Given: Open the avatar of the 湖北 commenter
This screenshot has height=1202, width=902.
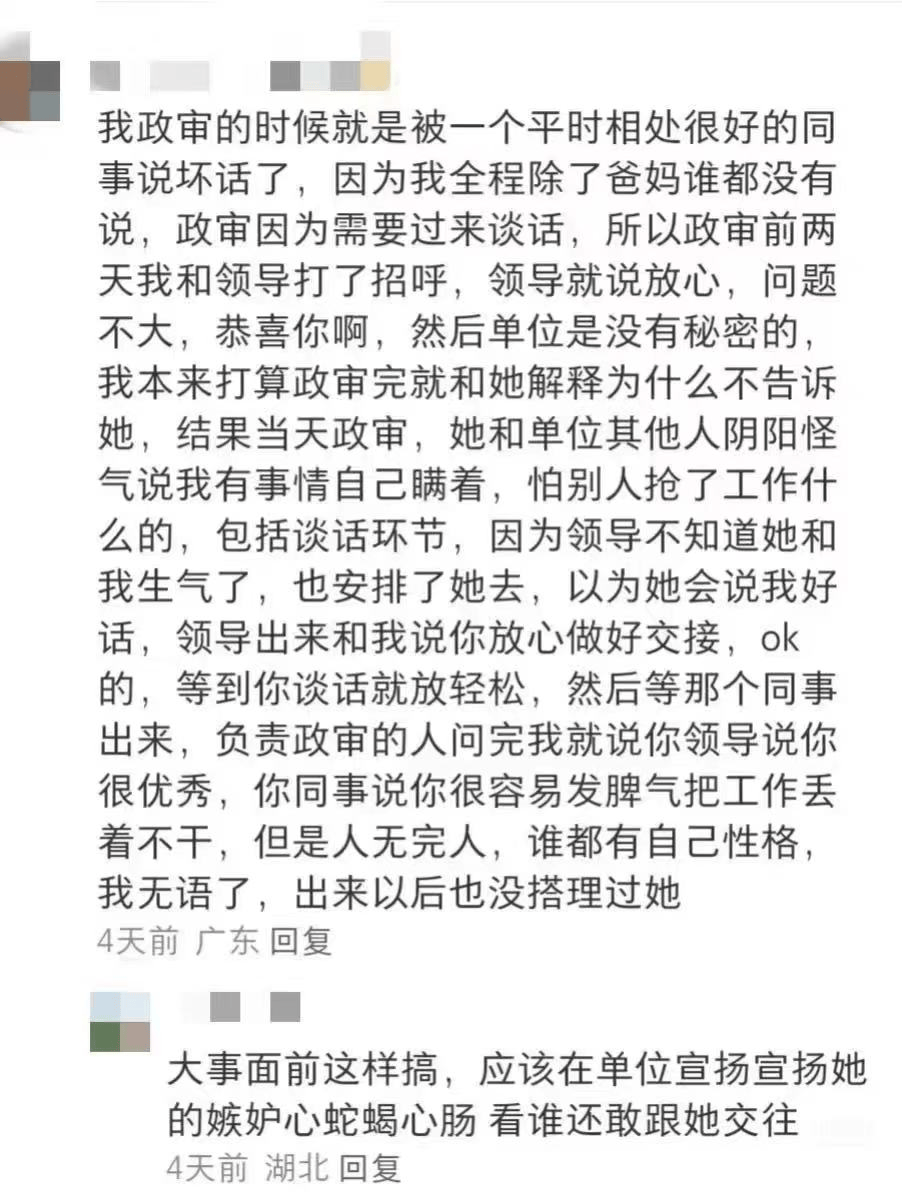Looking at the screenshot, I should pos(120,1021).
